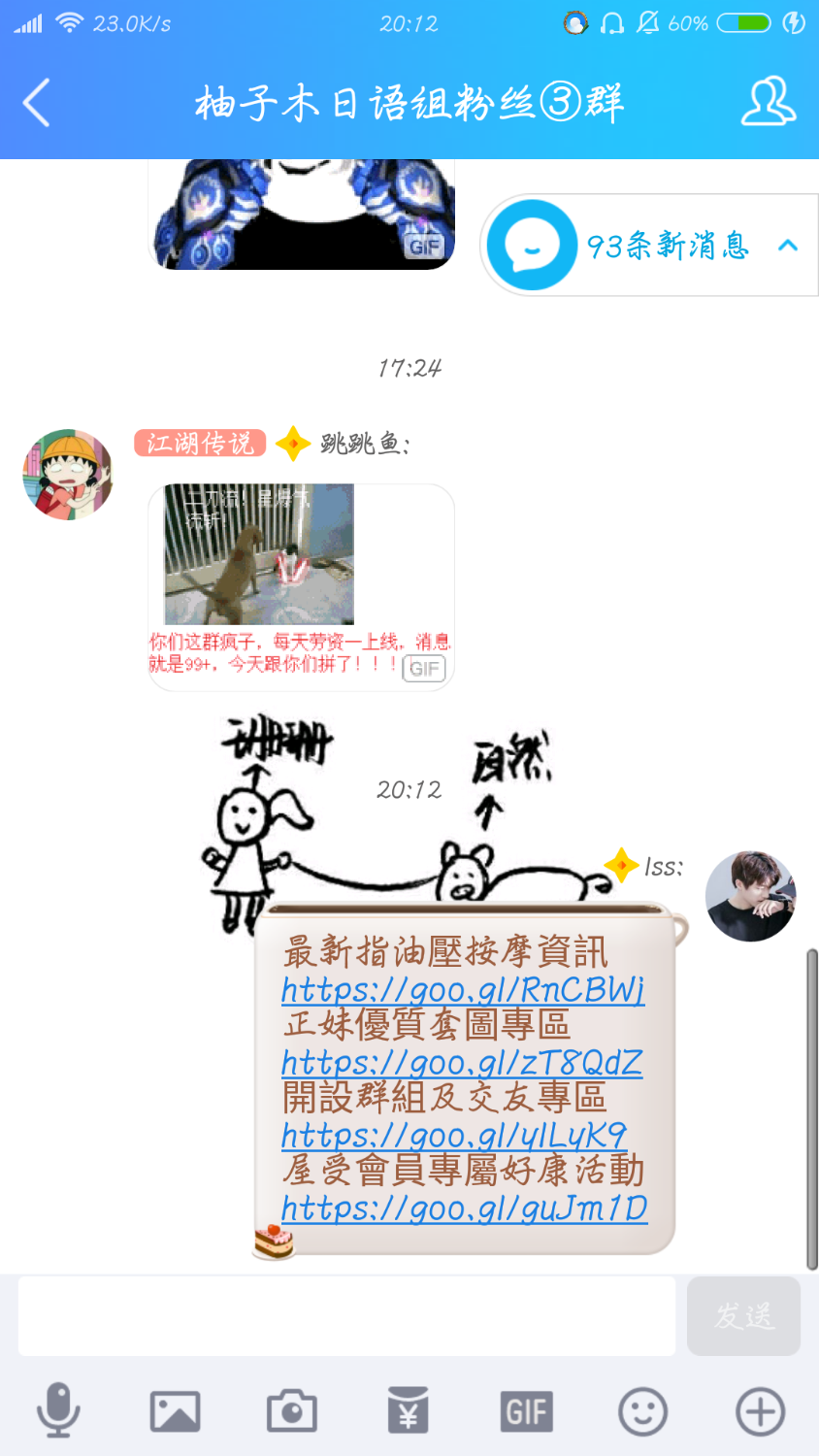
Task: Open link https://goo.gl/RnCBWj
Action: [463, 989]
